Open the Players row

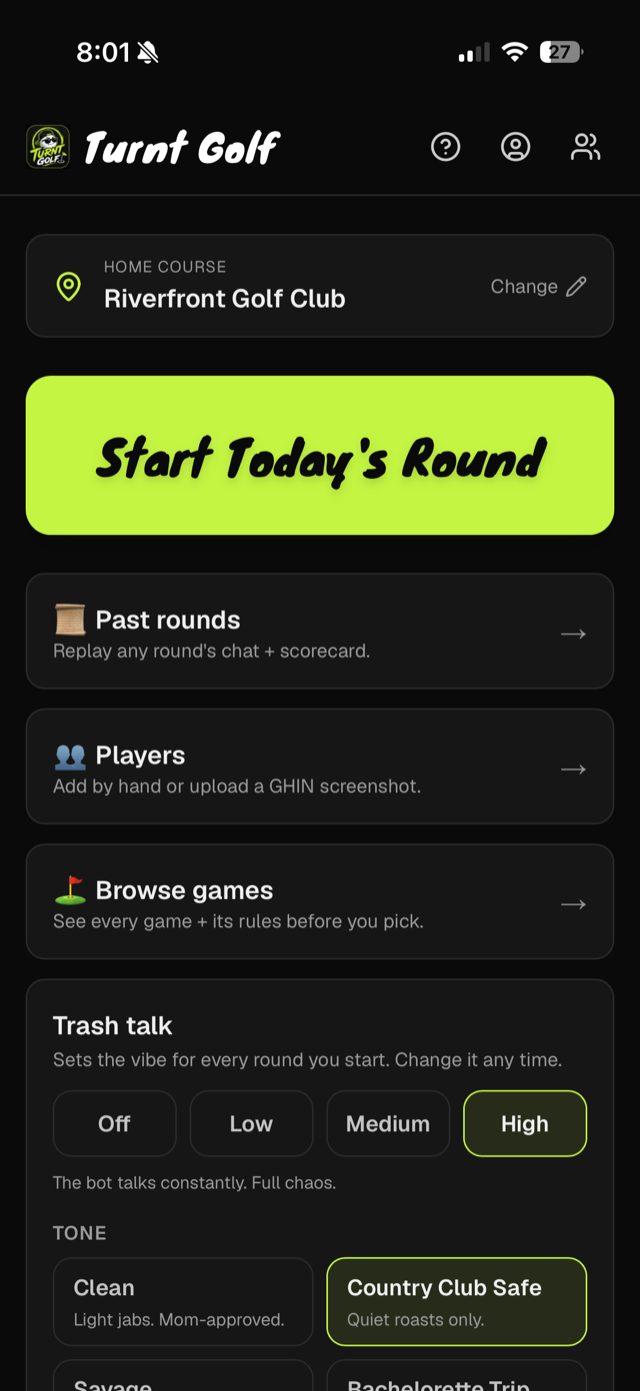pos(320,766)
